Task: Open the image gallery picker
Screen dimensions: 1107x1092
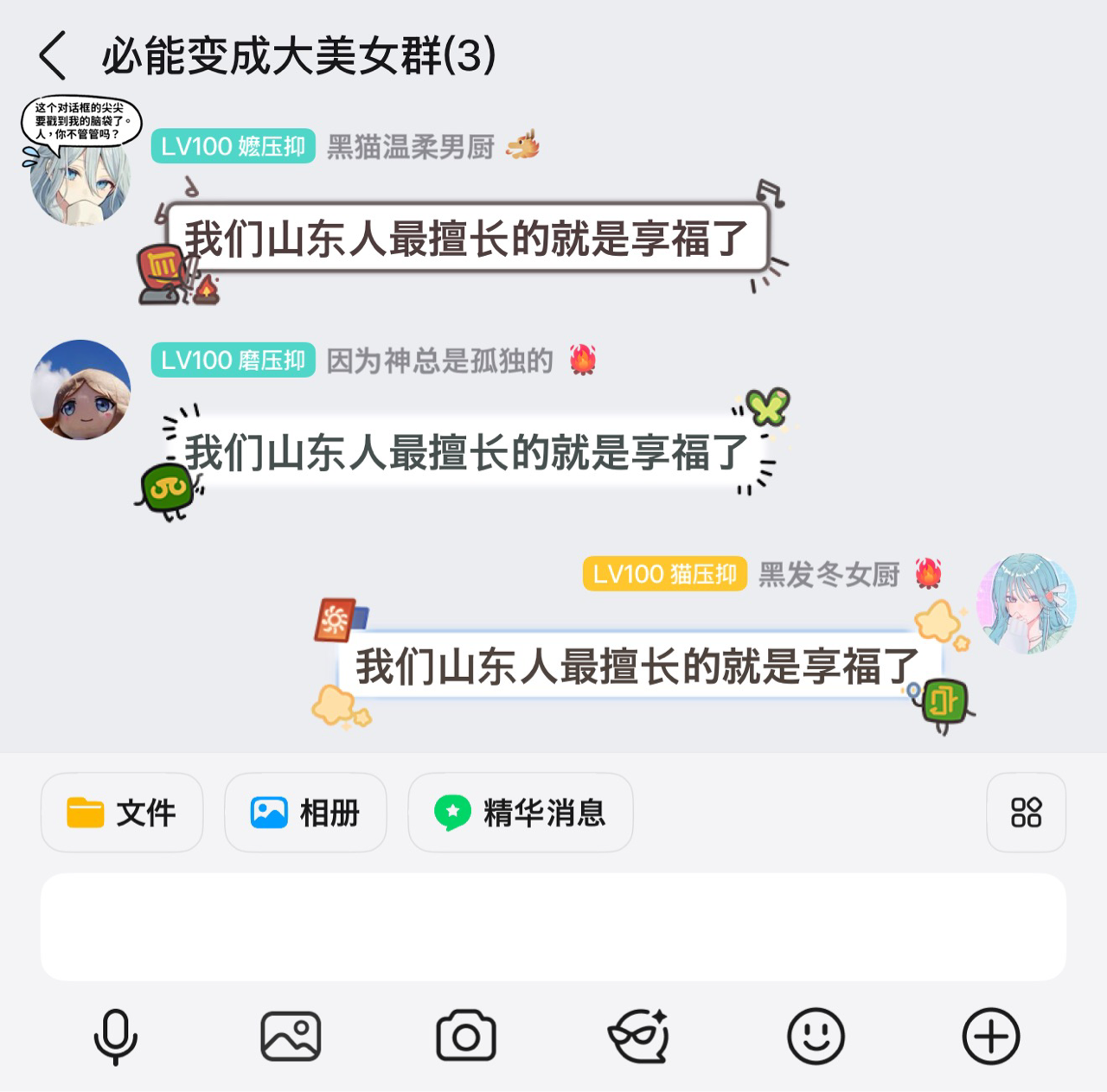Action: point(291,1036)
